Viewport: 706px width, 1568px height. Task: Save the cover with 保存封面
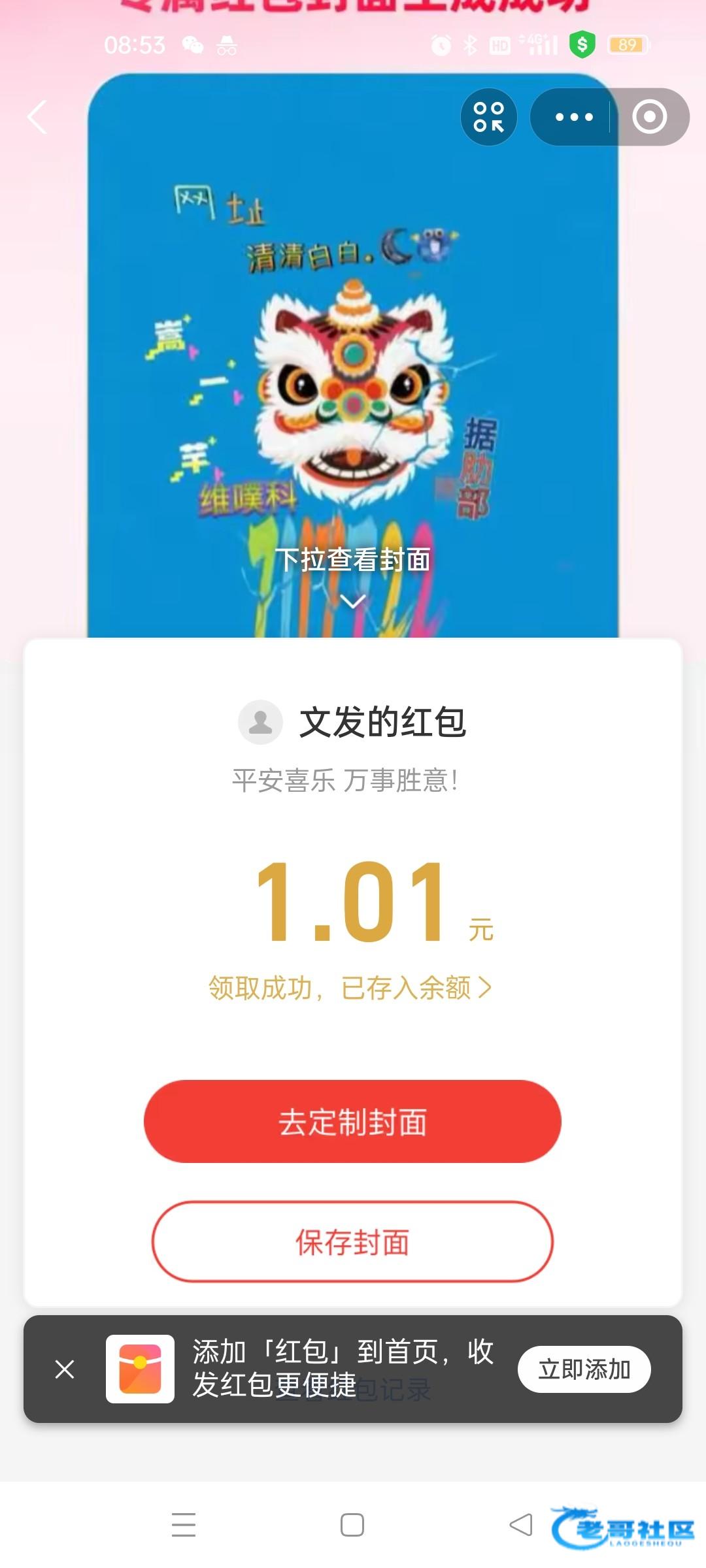point(352,1241)
